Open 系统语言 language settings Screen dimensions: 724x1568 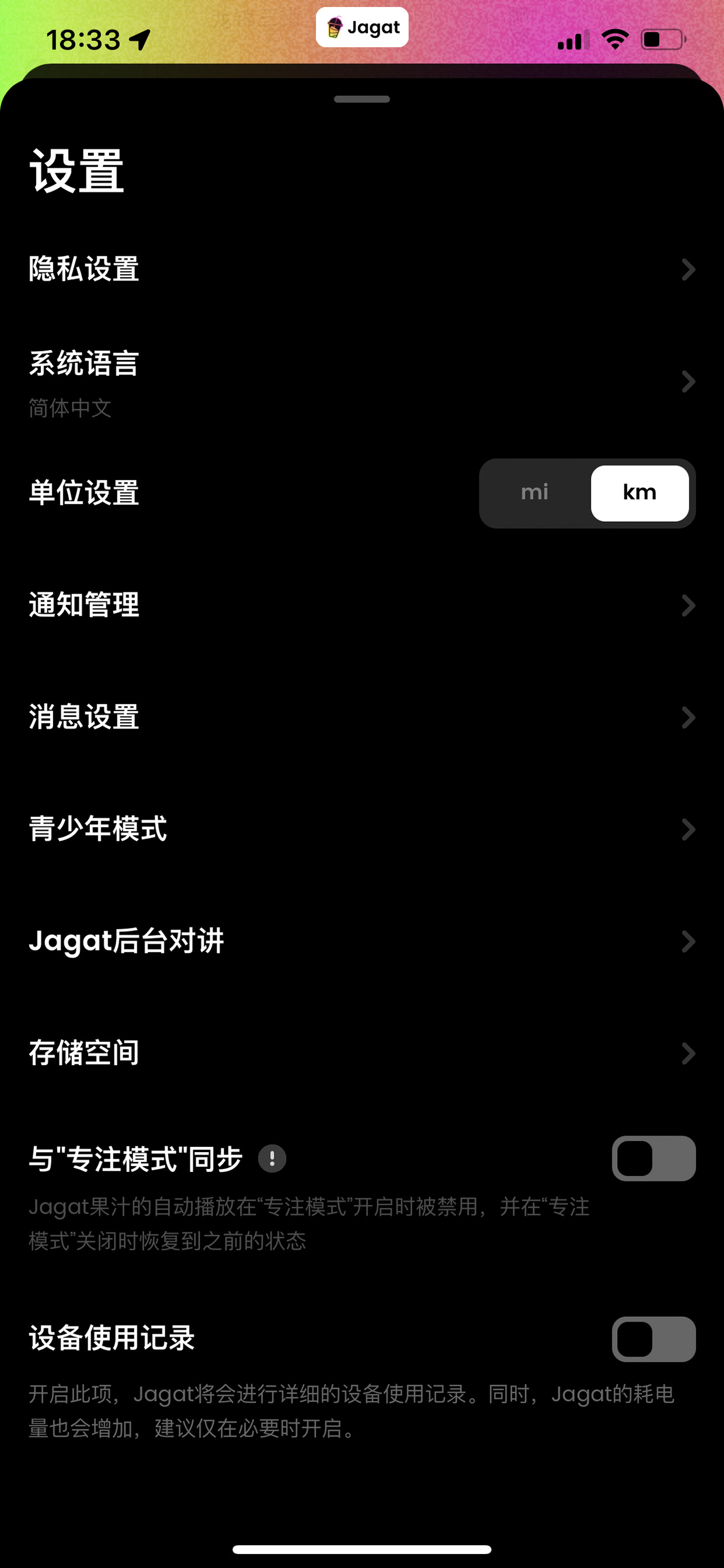pos(361,381)
